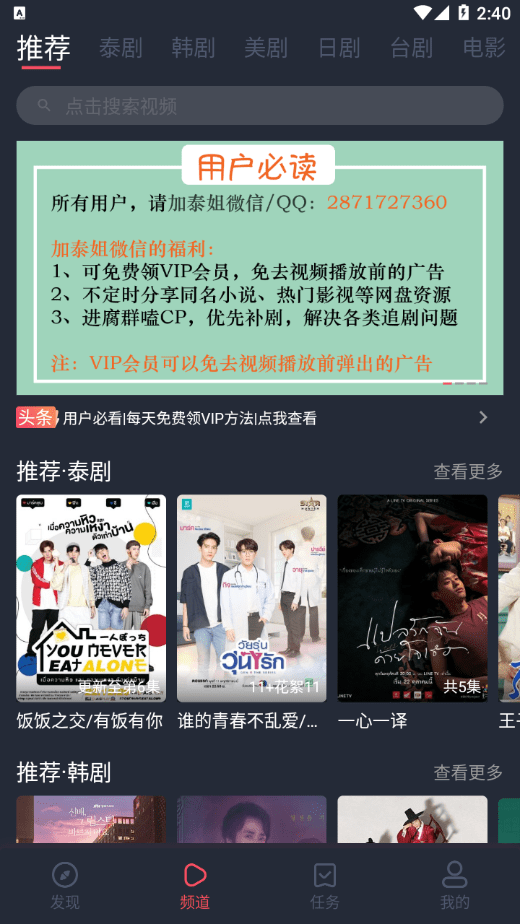Open the 用户必读 banner

[260, 268]
